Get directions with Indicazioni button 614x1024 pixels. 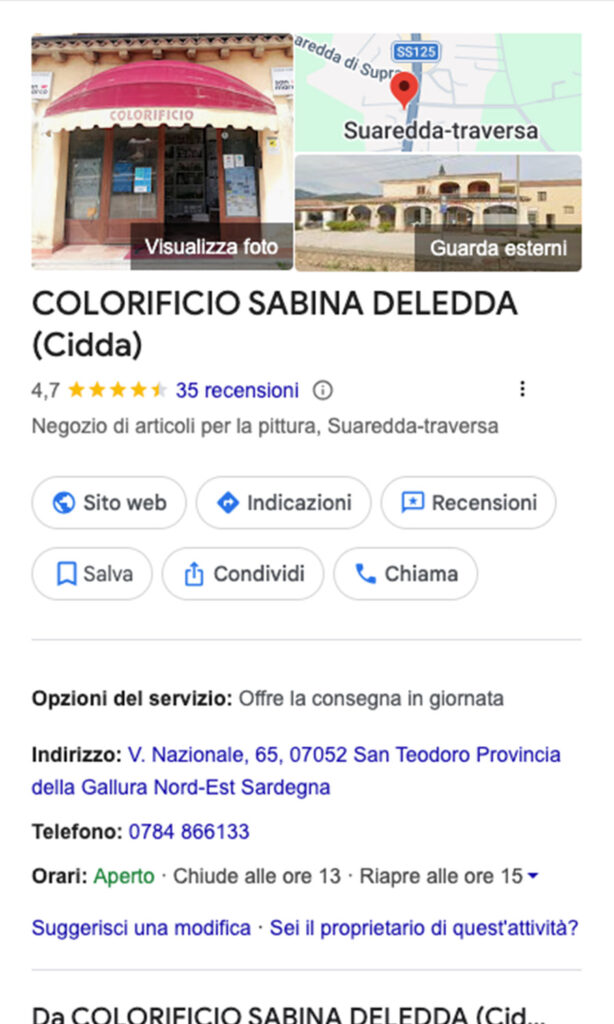pos(283,502)
